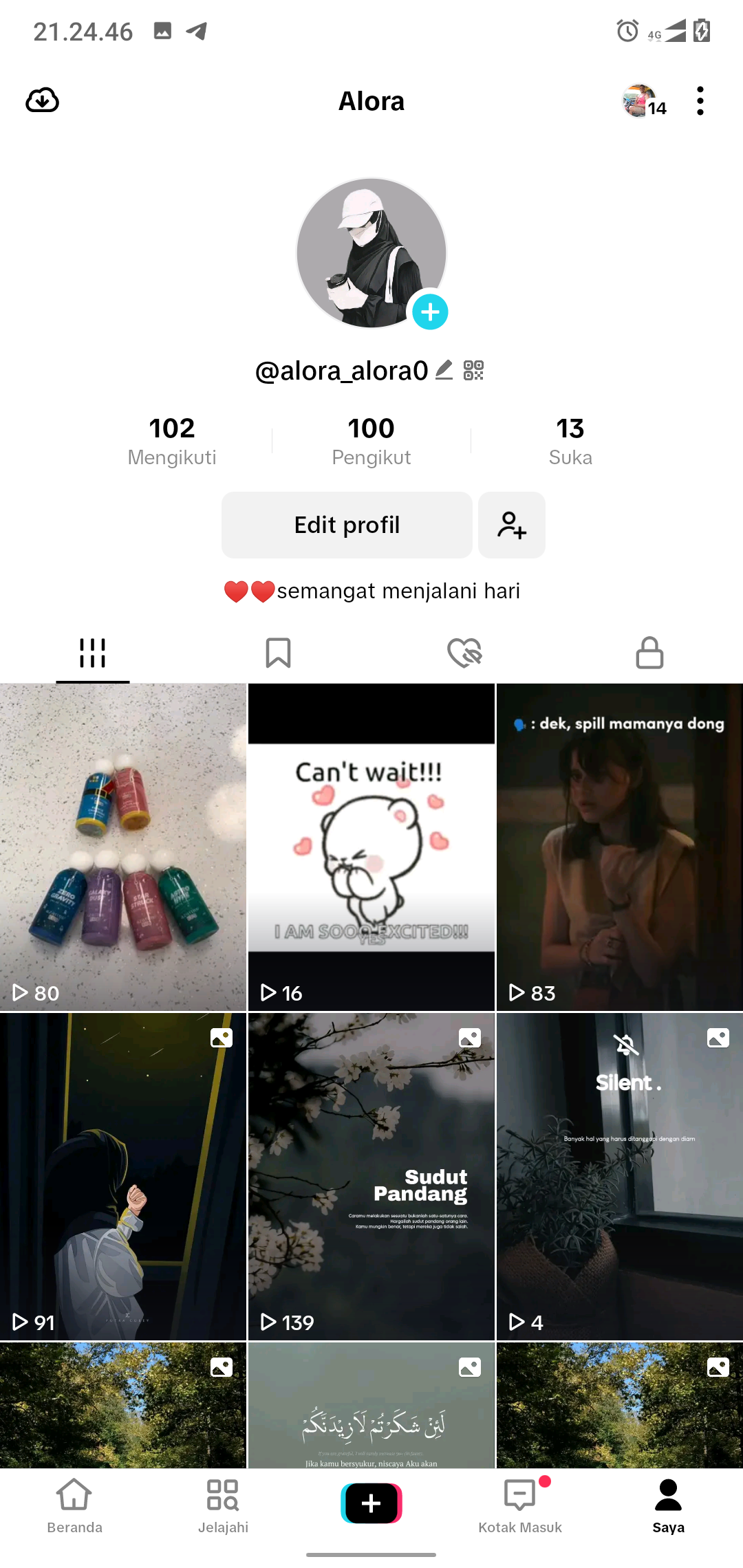Open the add friends icon button

(x=512, y=525)
